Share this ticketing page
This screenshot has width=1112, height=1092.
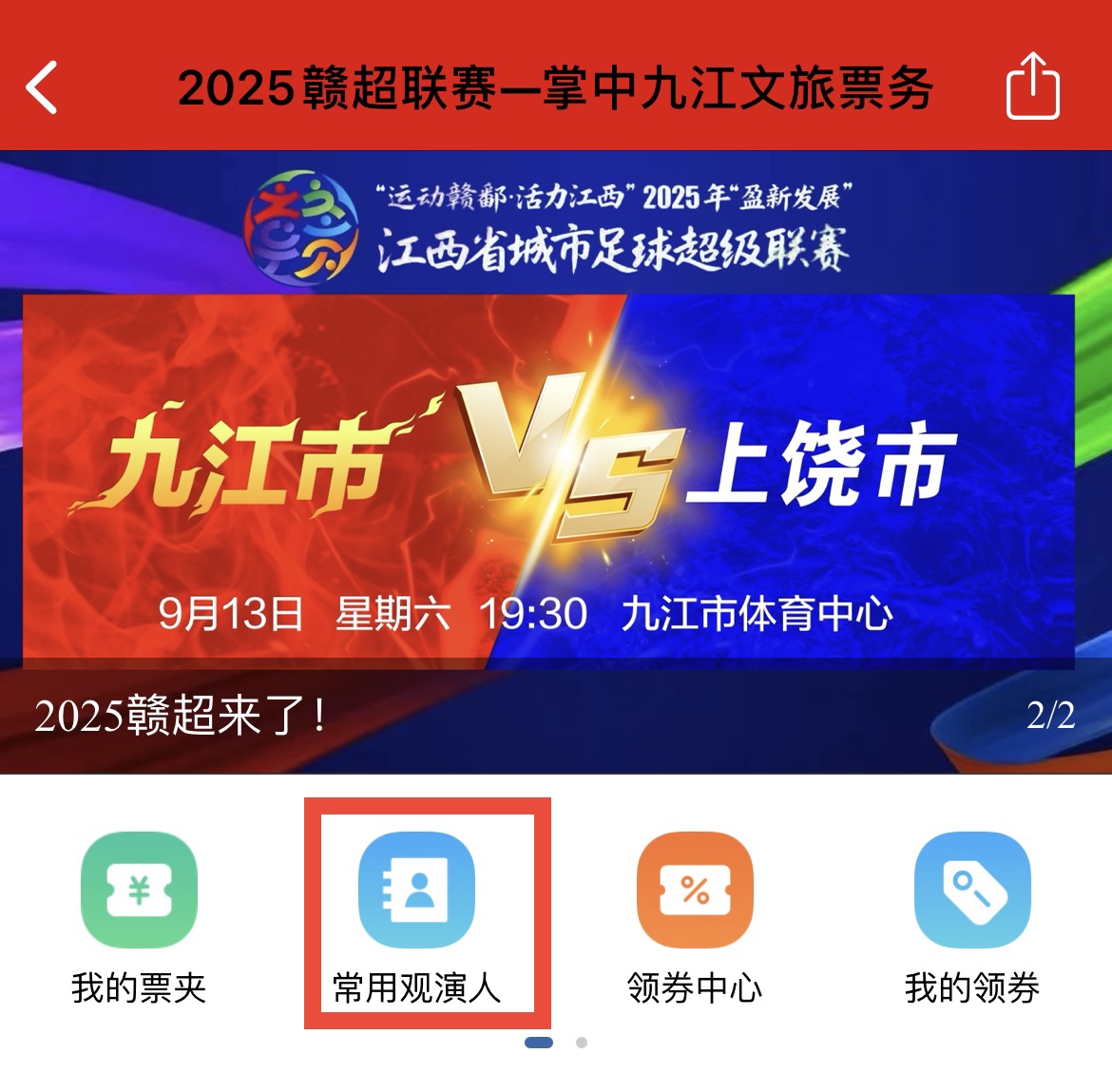coord(1032,87)
